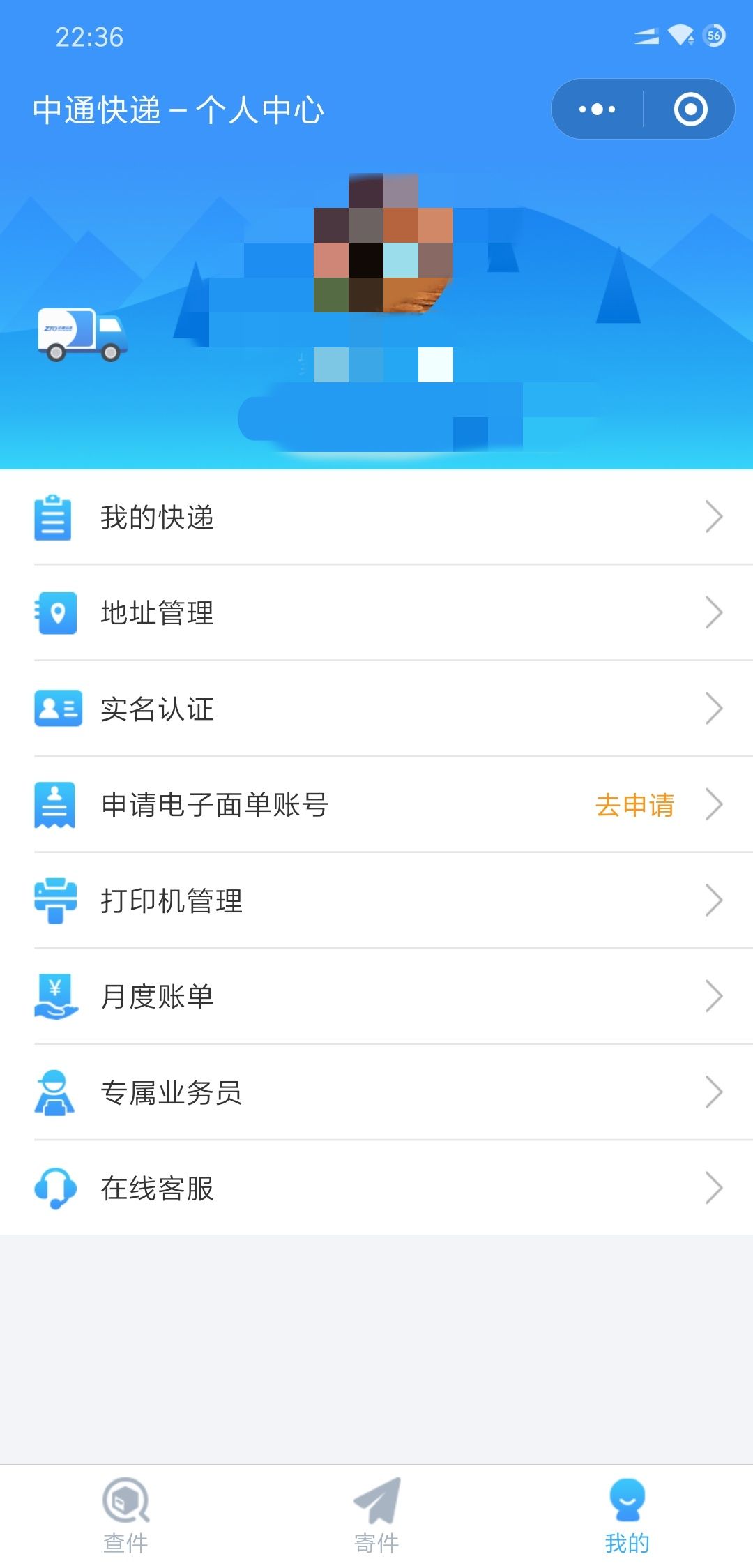Screen dimensions: 753x1568
Task: Open 实名认证 verification
Action: [x=376, y=709]
